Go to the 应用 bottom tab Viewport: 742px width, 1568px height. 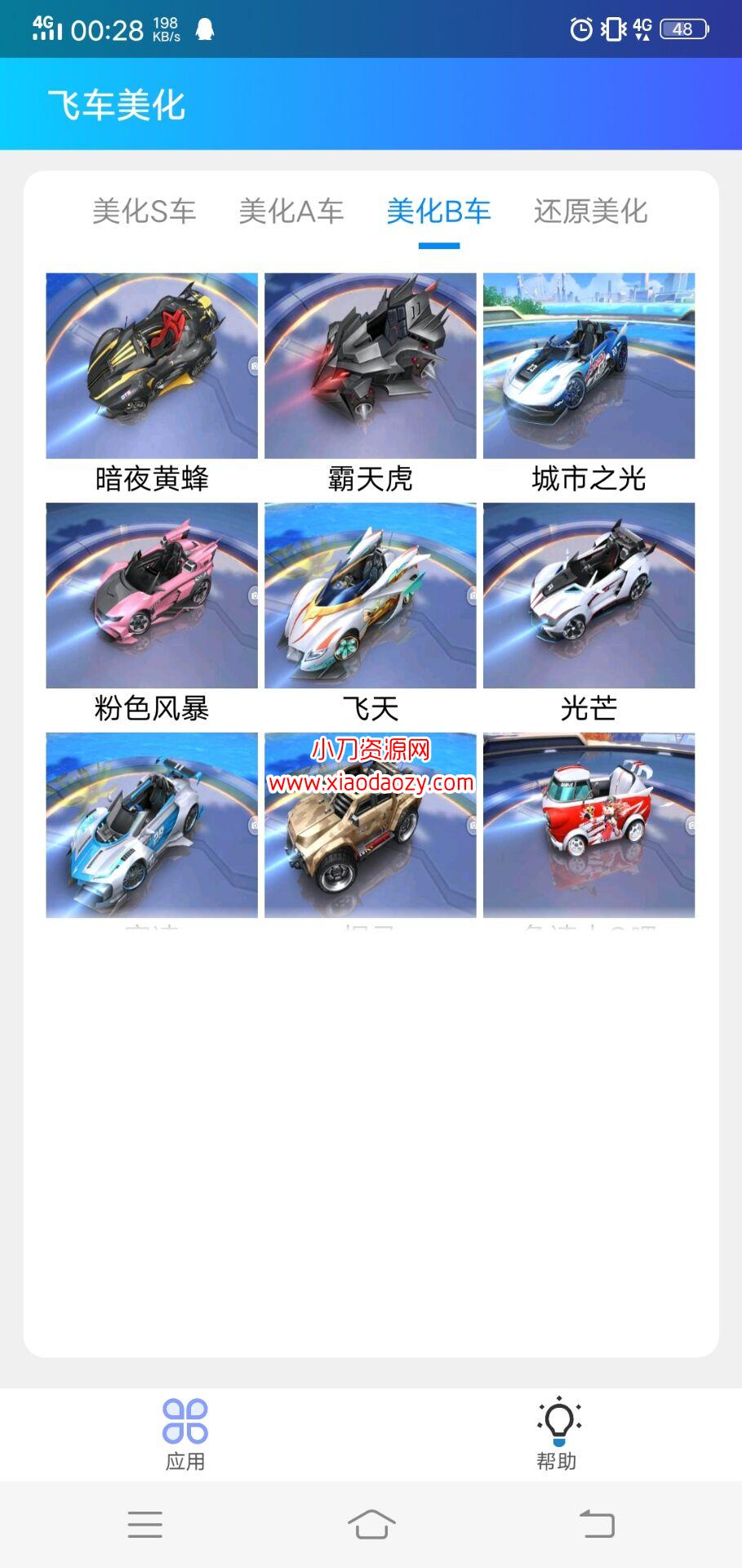click(185, 1435)
